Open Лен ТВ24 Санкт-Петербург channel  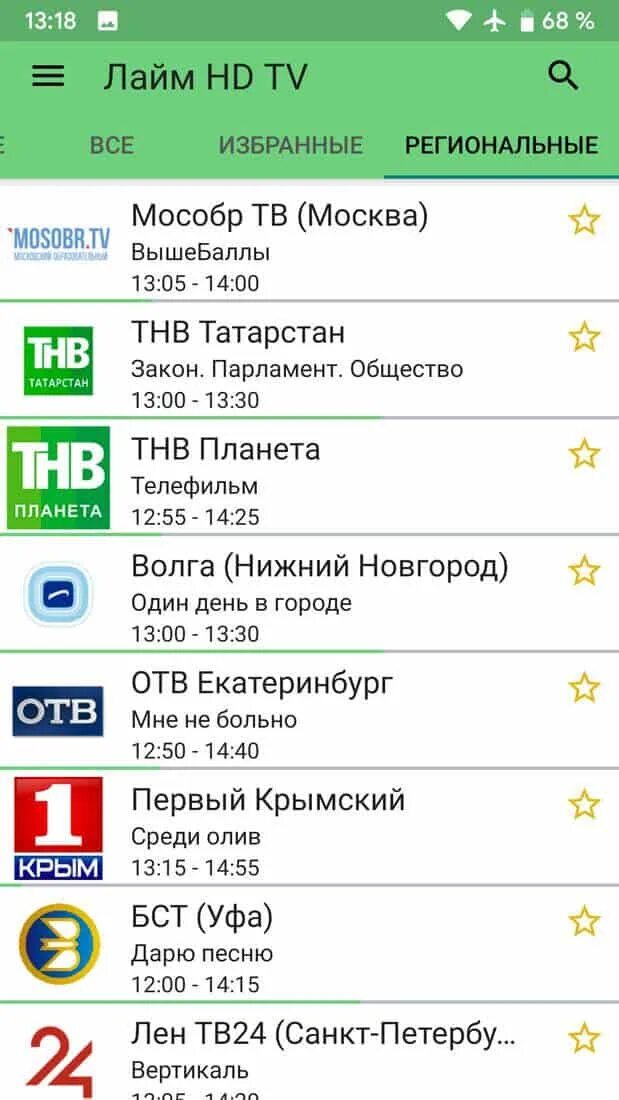point(300,1055)
